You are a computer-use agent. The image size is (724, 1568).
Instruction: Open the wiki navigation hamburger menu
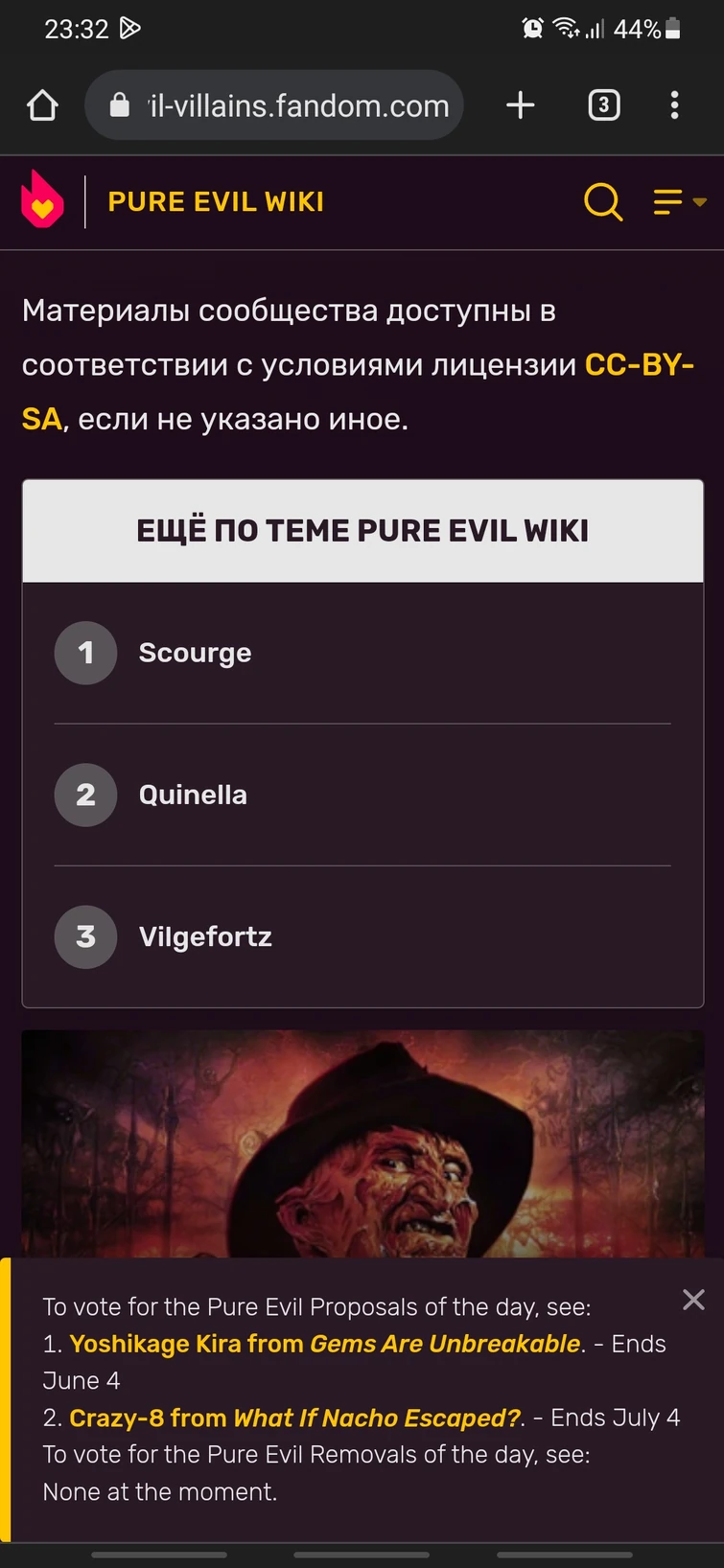(666, 201)
